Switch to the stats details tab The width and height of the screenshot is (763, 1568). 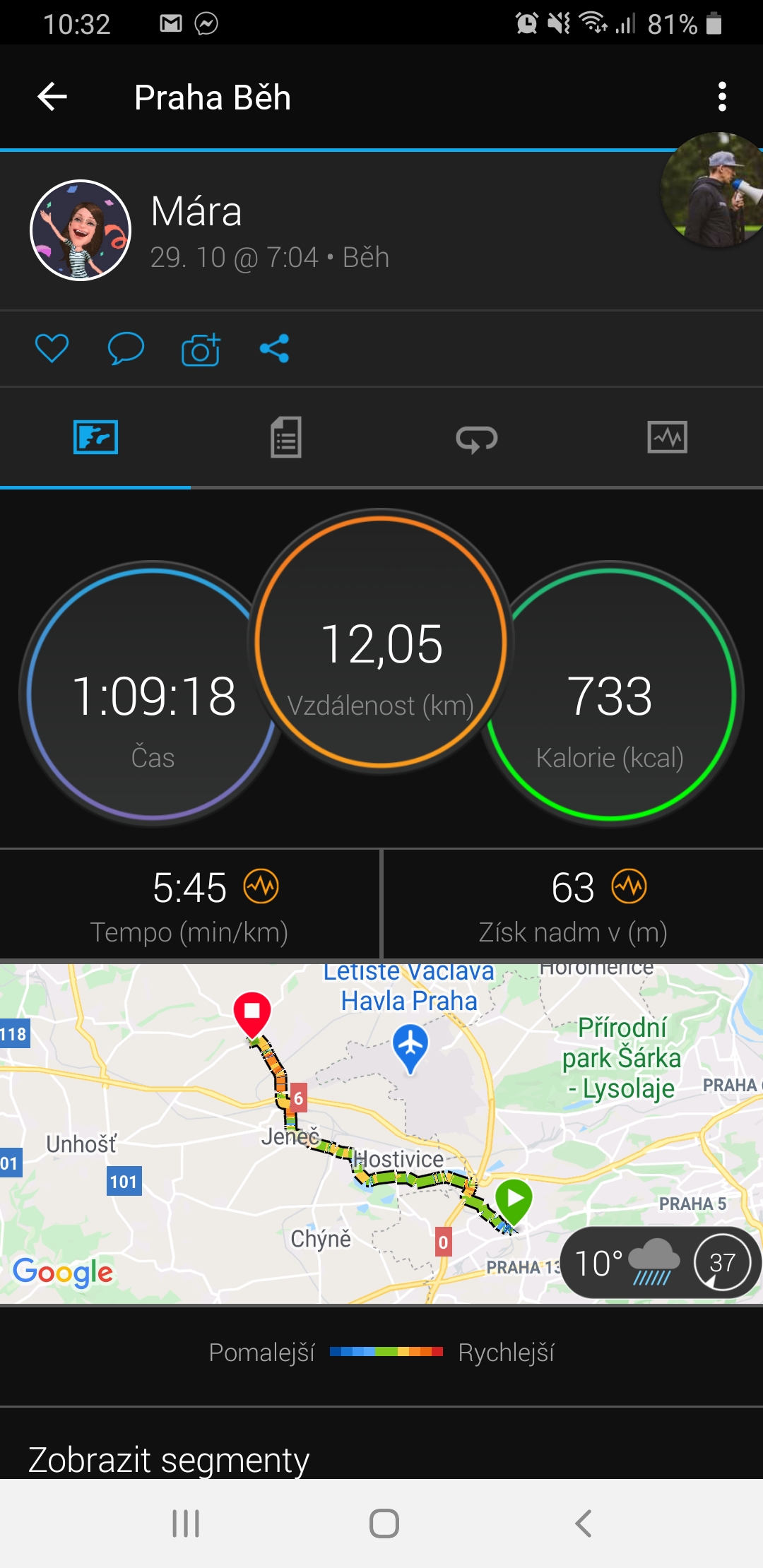286,437
